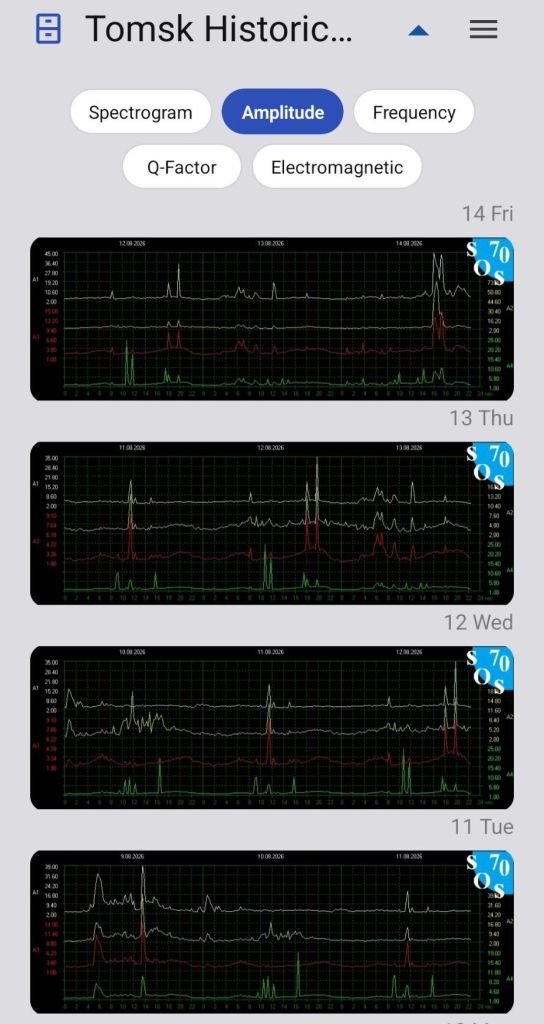View the 12 Wed amplitude chart
The height and width of the screenshot is (1024, 544).
click(272, 728)
